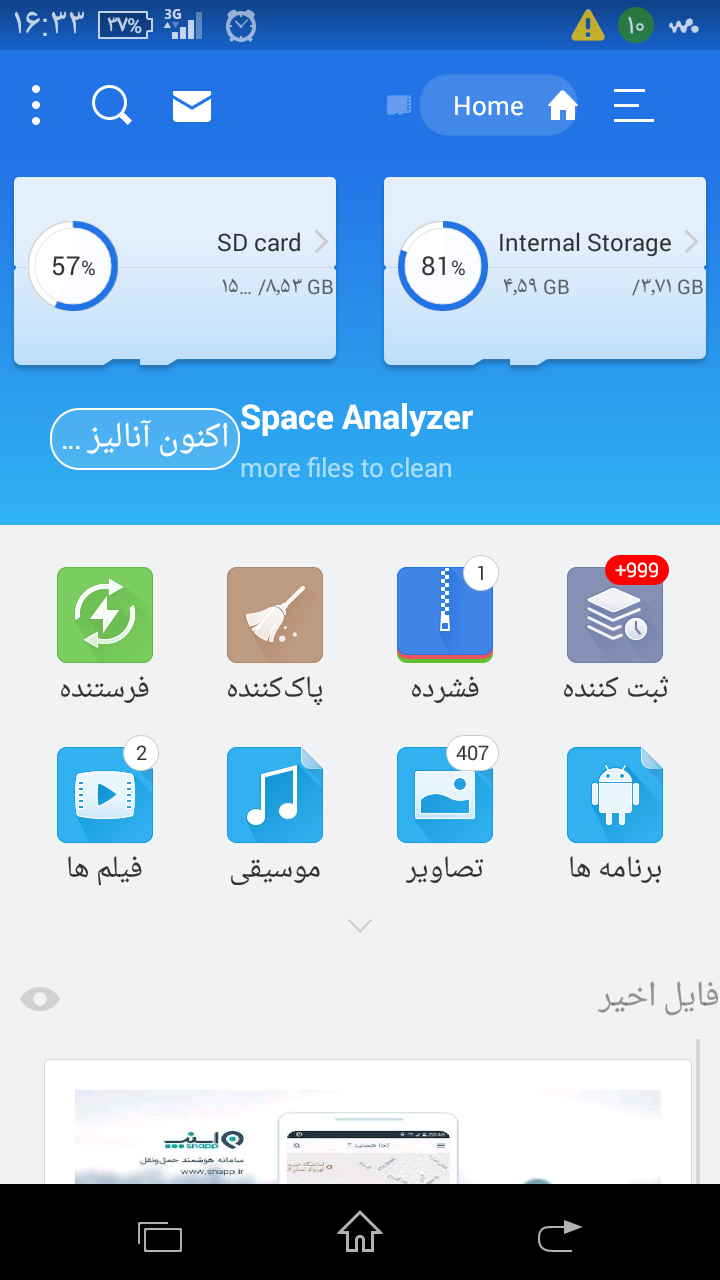Toggle recent files visibility eye icon
Image resolution: width=720 pixels, height=1280 pixels.
click(40, 998)
